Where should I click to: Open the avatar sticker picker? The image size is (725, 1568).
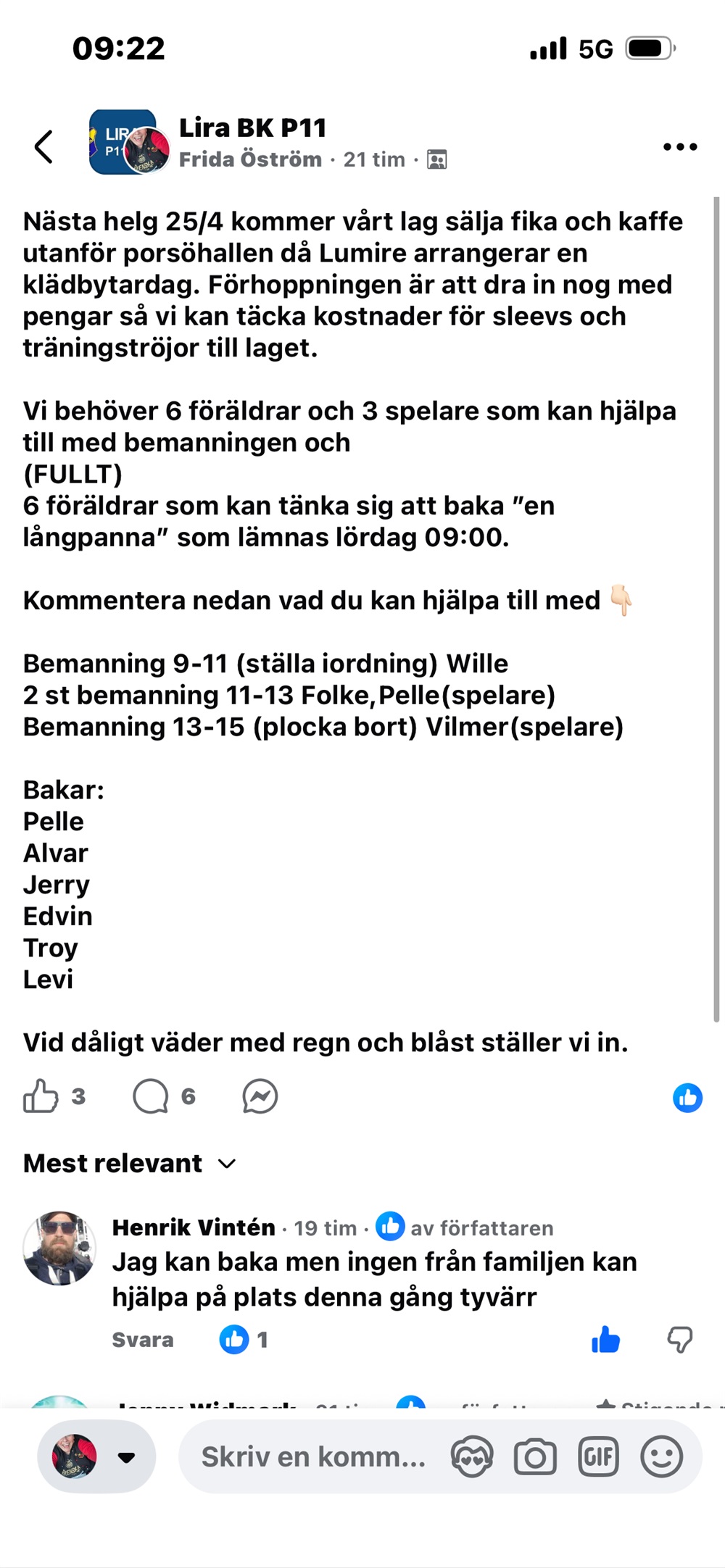tap(472, 1456)
